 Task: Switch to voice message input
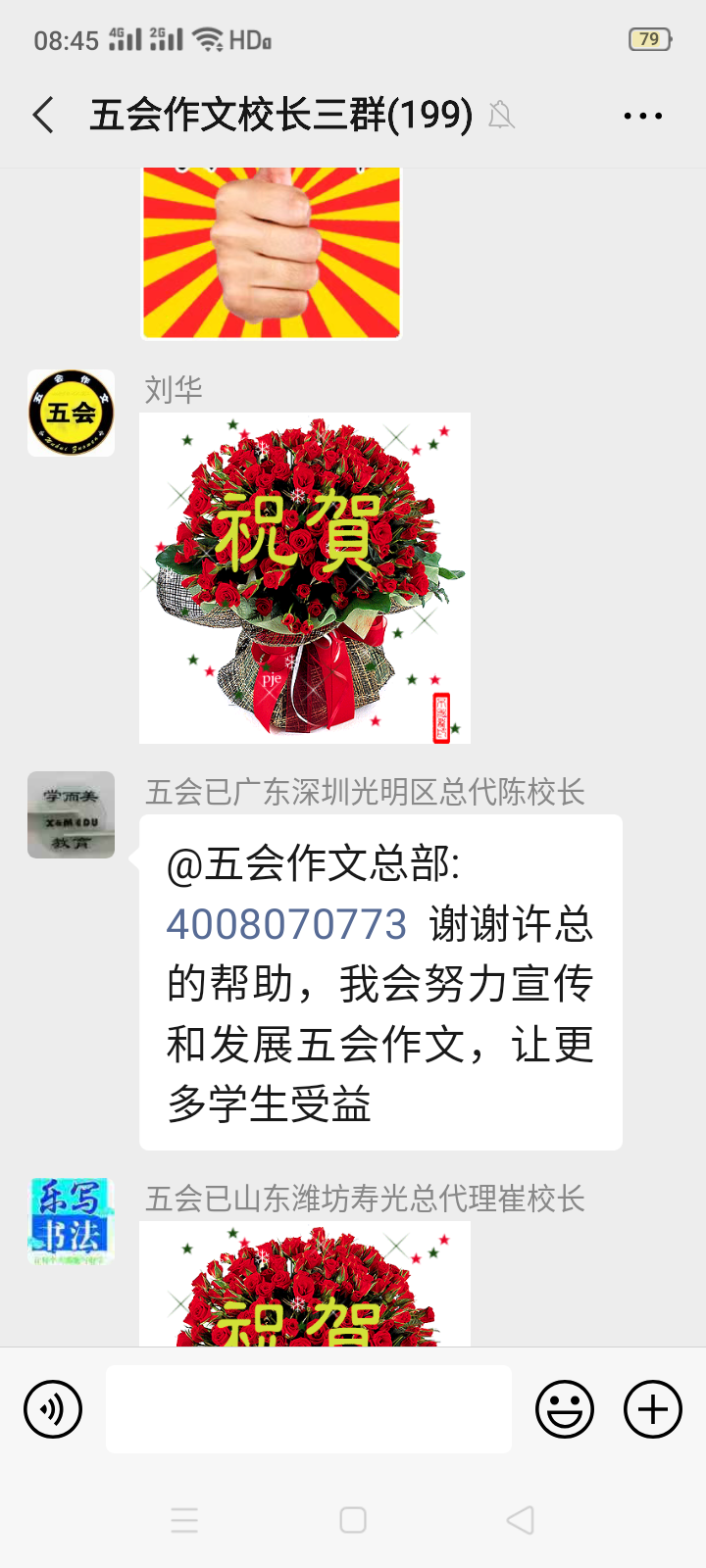tap(53, 1409)
